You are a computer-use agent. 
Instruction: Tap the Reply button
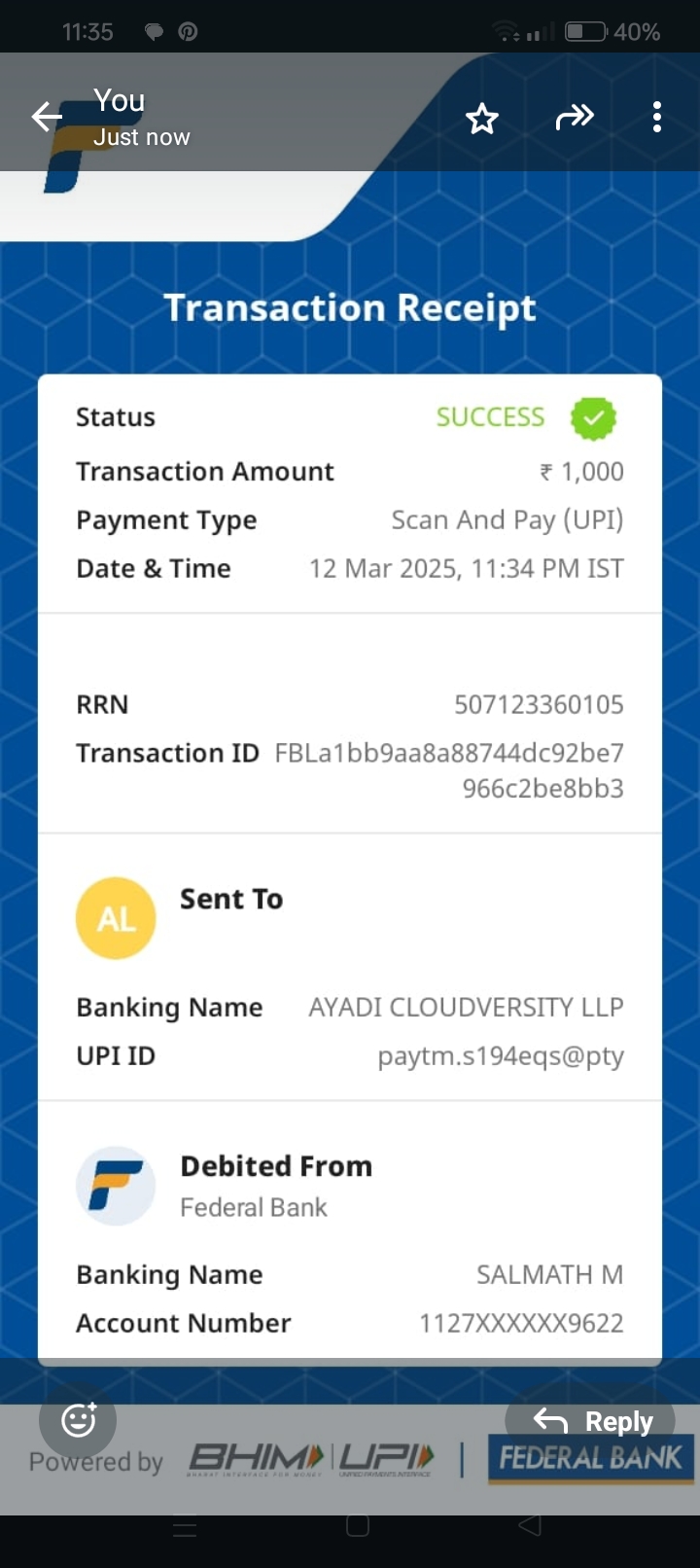coord(593,1421)
